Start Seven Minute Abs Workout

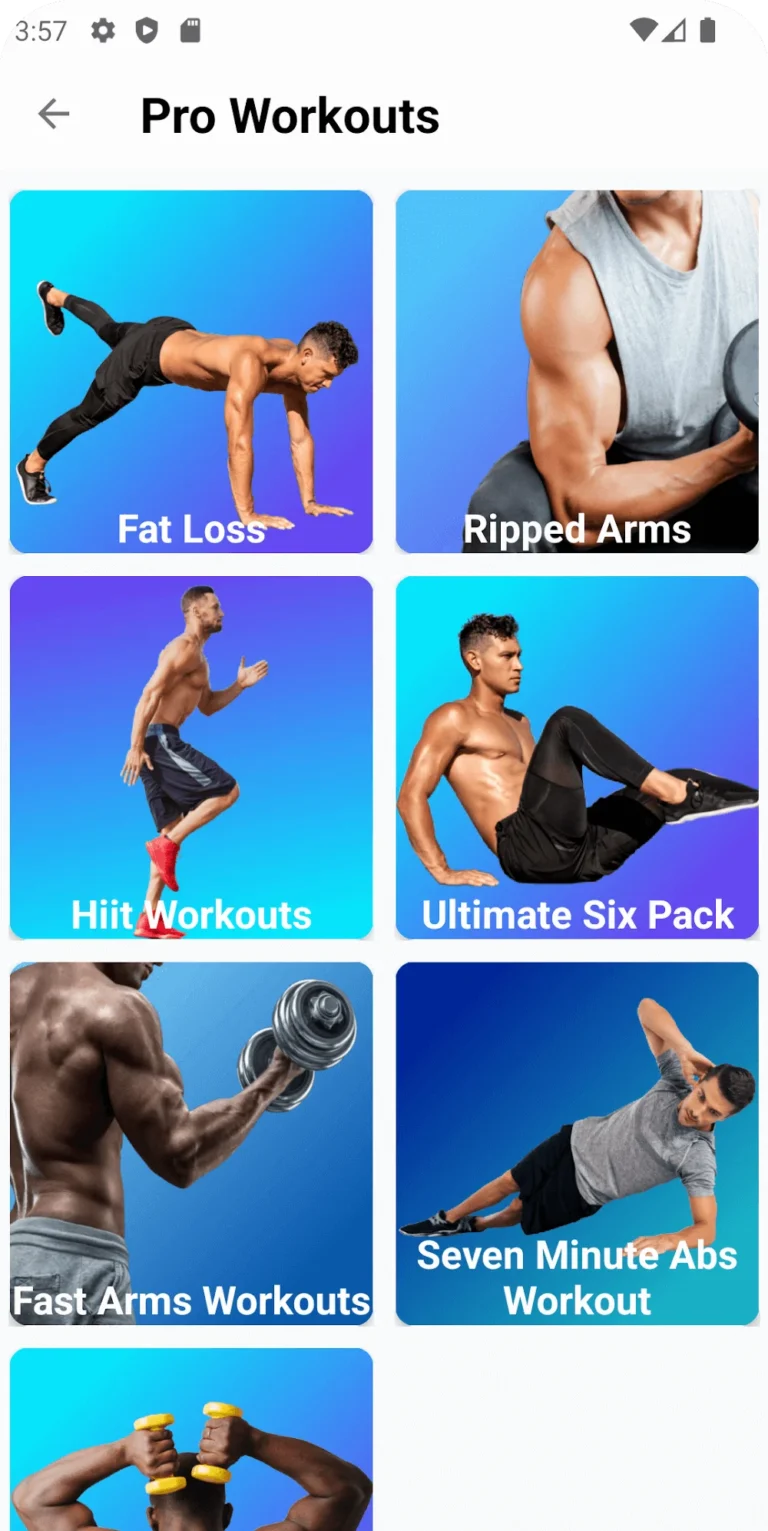577,1143
